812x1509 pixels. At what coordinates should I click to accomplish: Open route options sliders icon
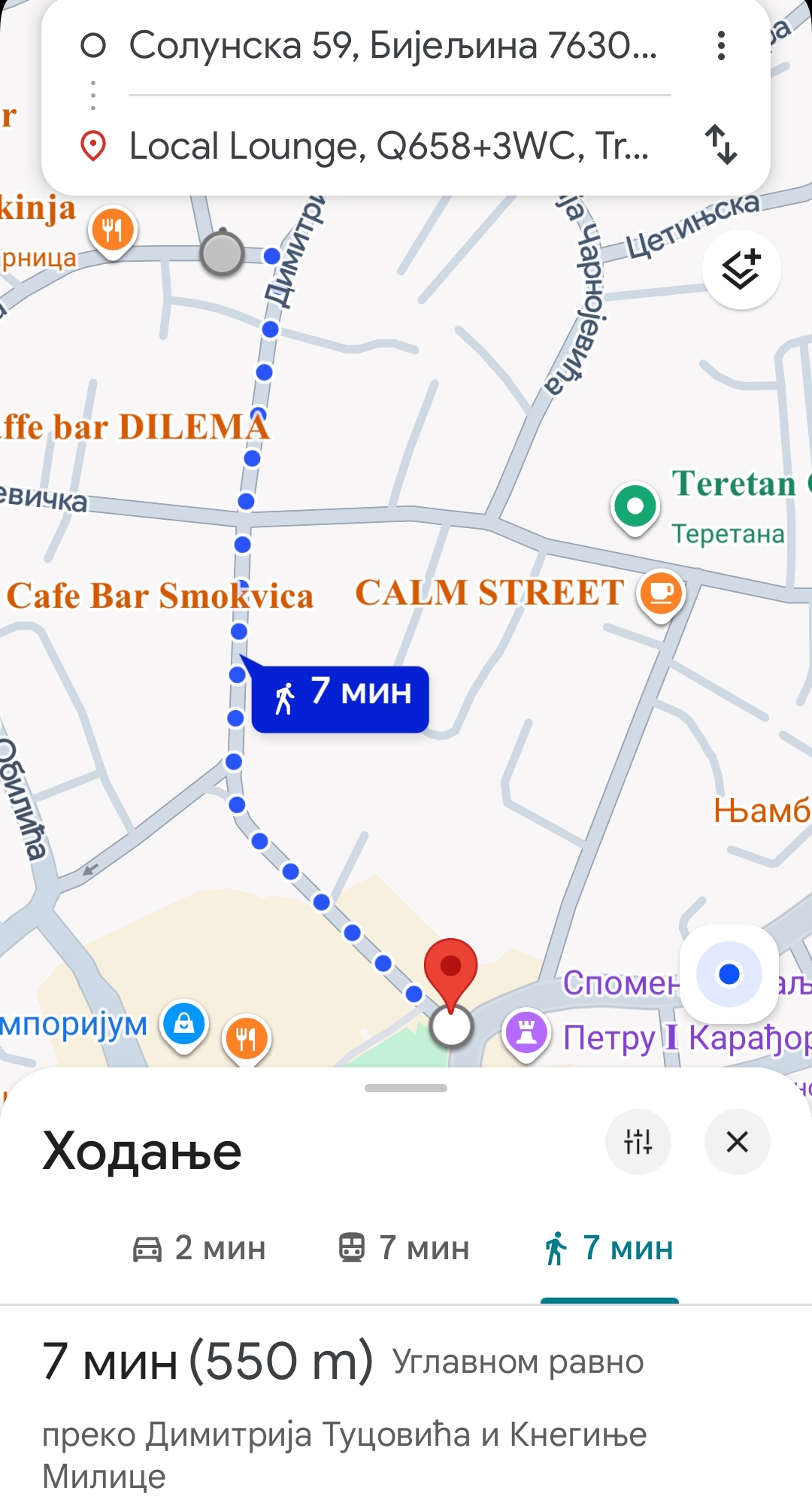638,1142
